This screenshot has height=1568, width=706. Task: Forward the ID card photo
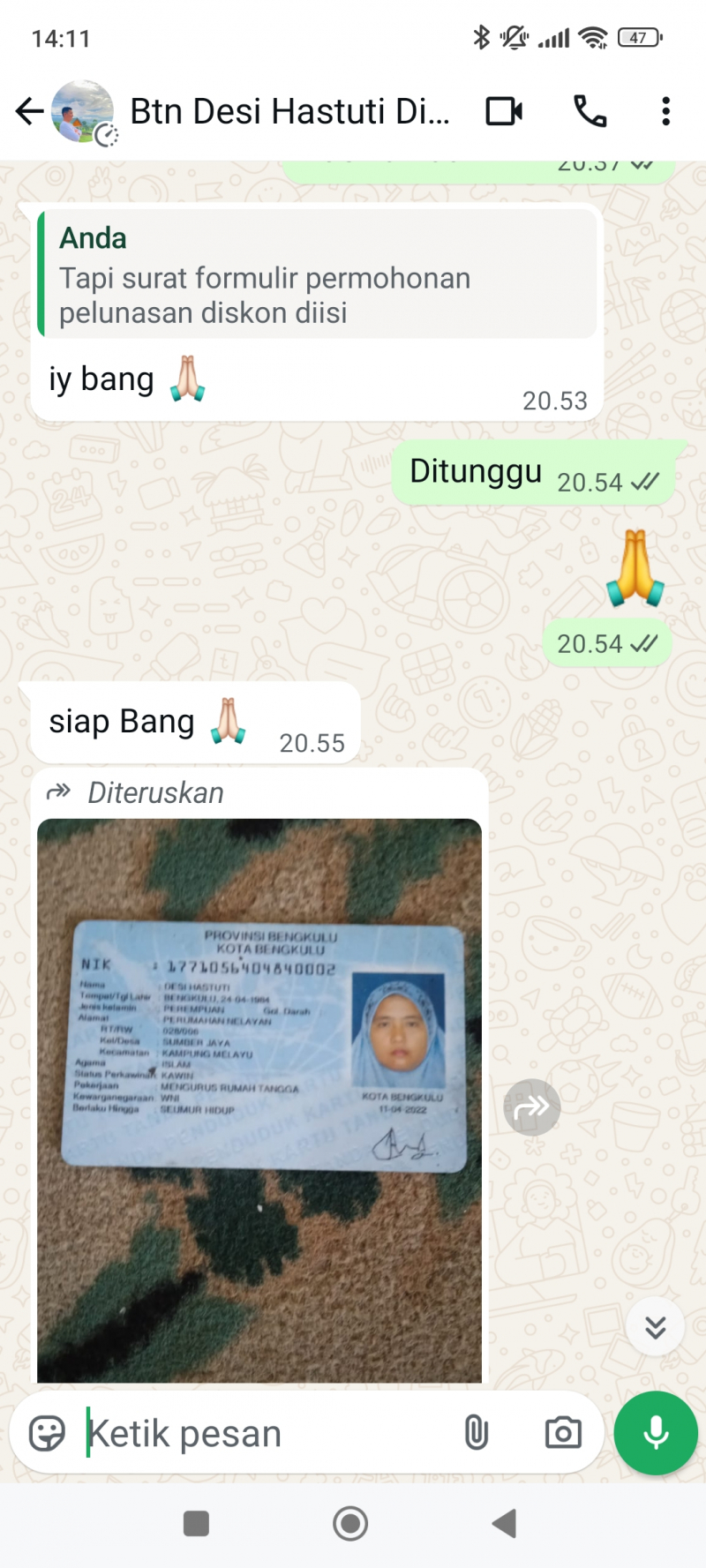click(x=531, y=1107)
